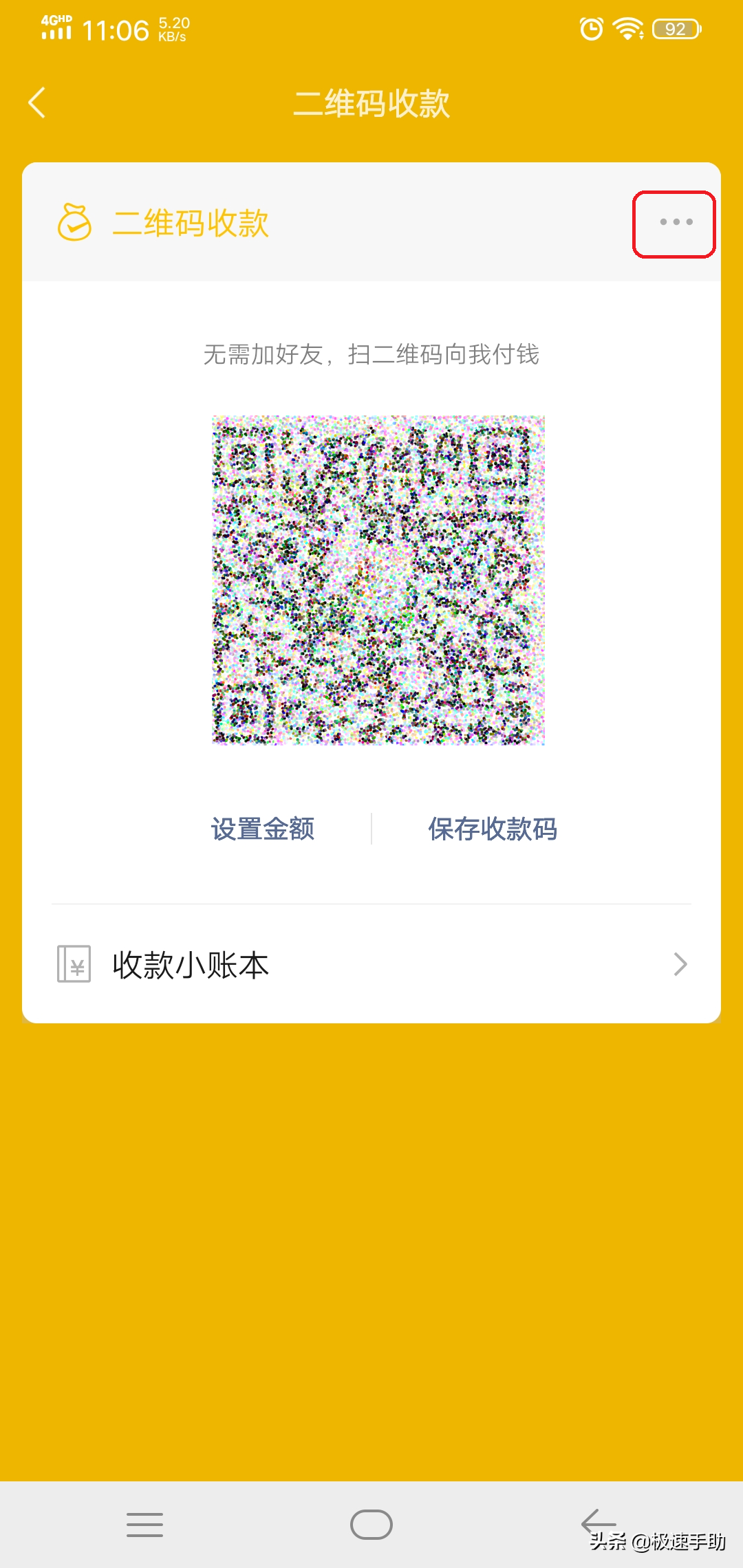Screen dimensions: 743x1568
Task: Expand 收款小账本 via its chevron
Action: click(x=680, y=964)
